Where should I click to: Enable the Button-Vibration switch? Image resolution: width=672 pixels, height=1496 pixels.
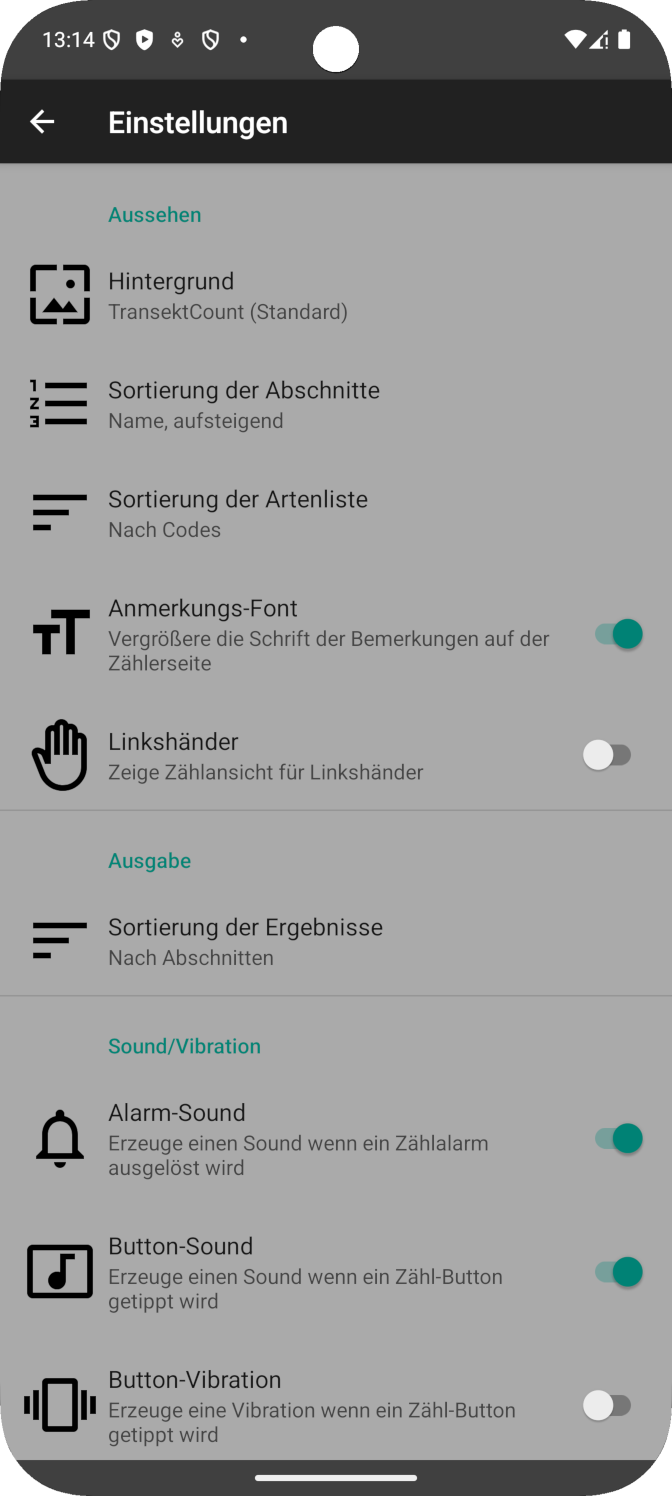point(607,1406)
